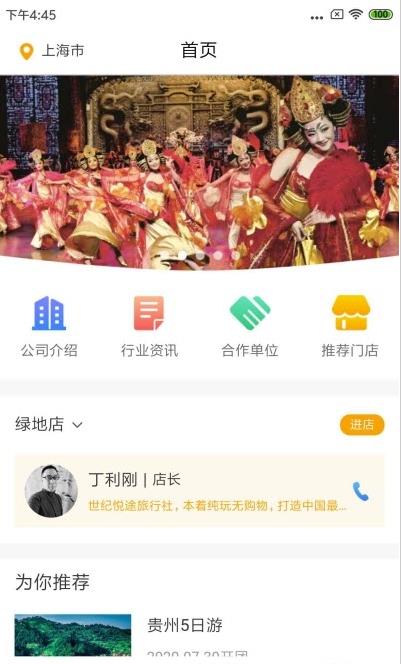401x664 pixels.
Task: Open the dance performance banner
Action: click(x=200, y=172)
